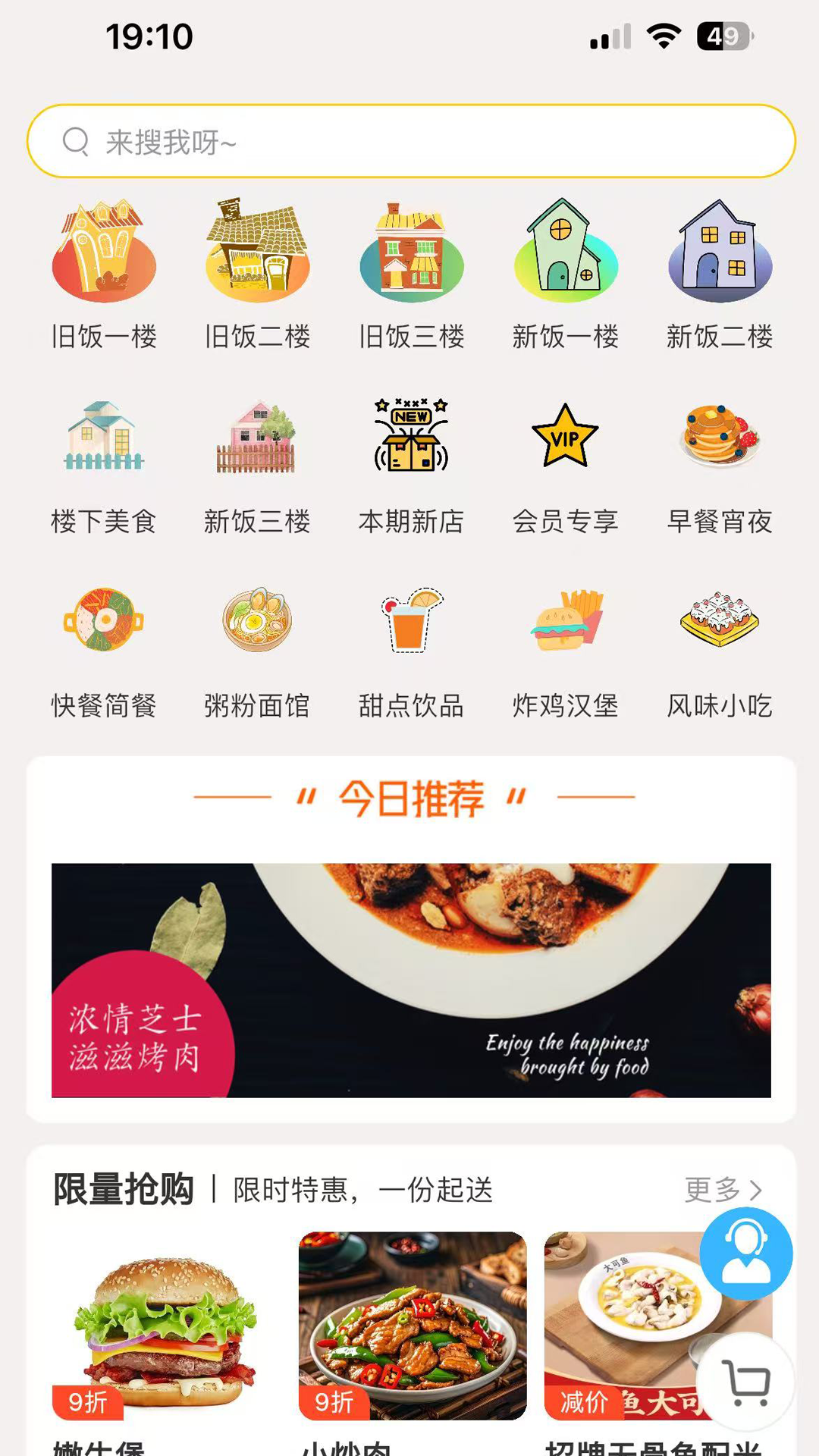
Task: Open the shopping cart
Action: (x=745, y=1382)
